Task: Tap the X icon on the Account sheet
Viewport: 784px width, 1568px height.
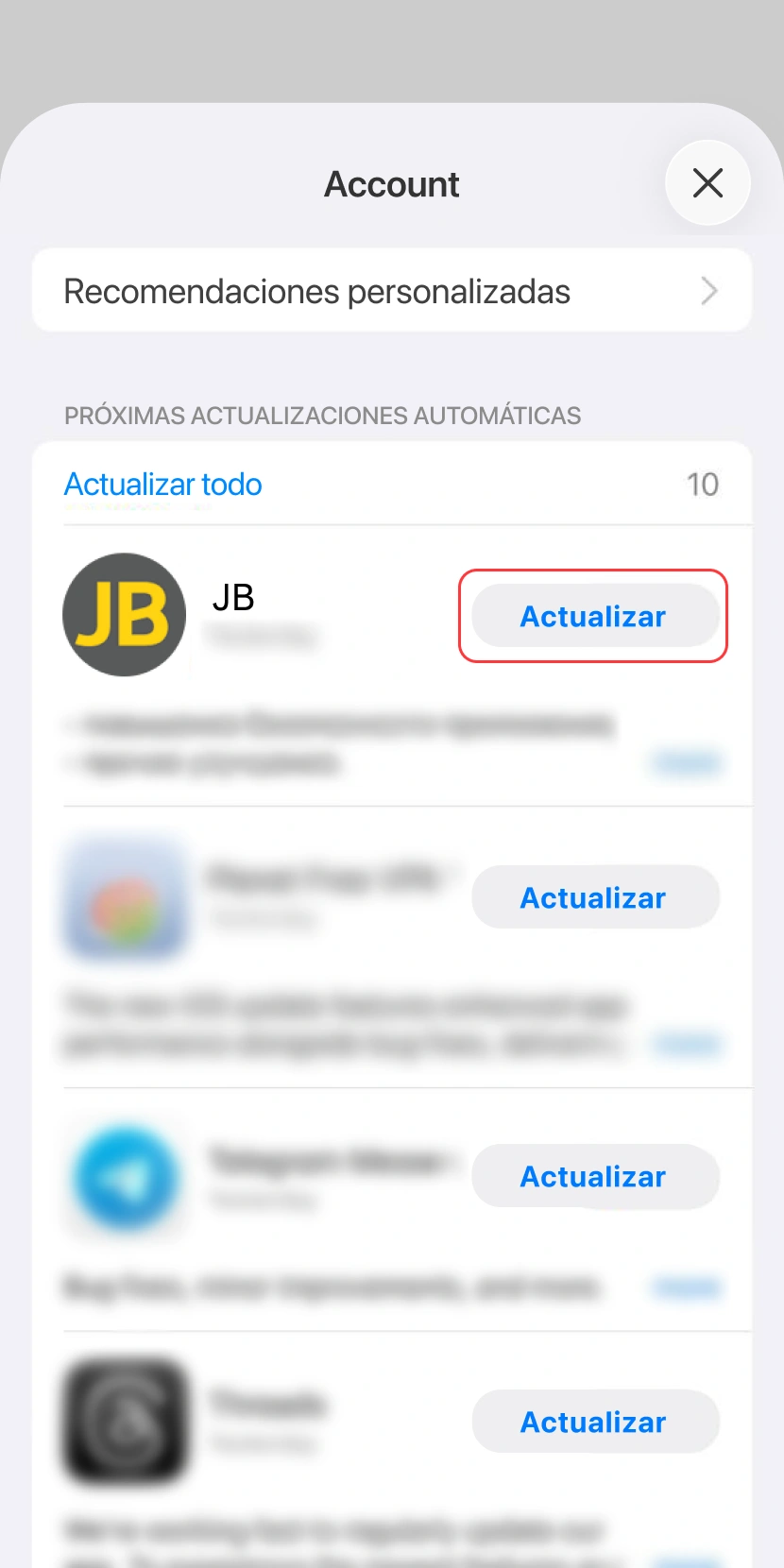Action: click(x=707, y=183)
